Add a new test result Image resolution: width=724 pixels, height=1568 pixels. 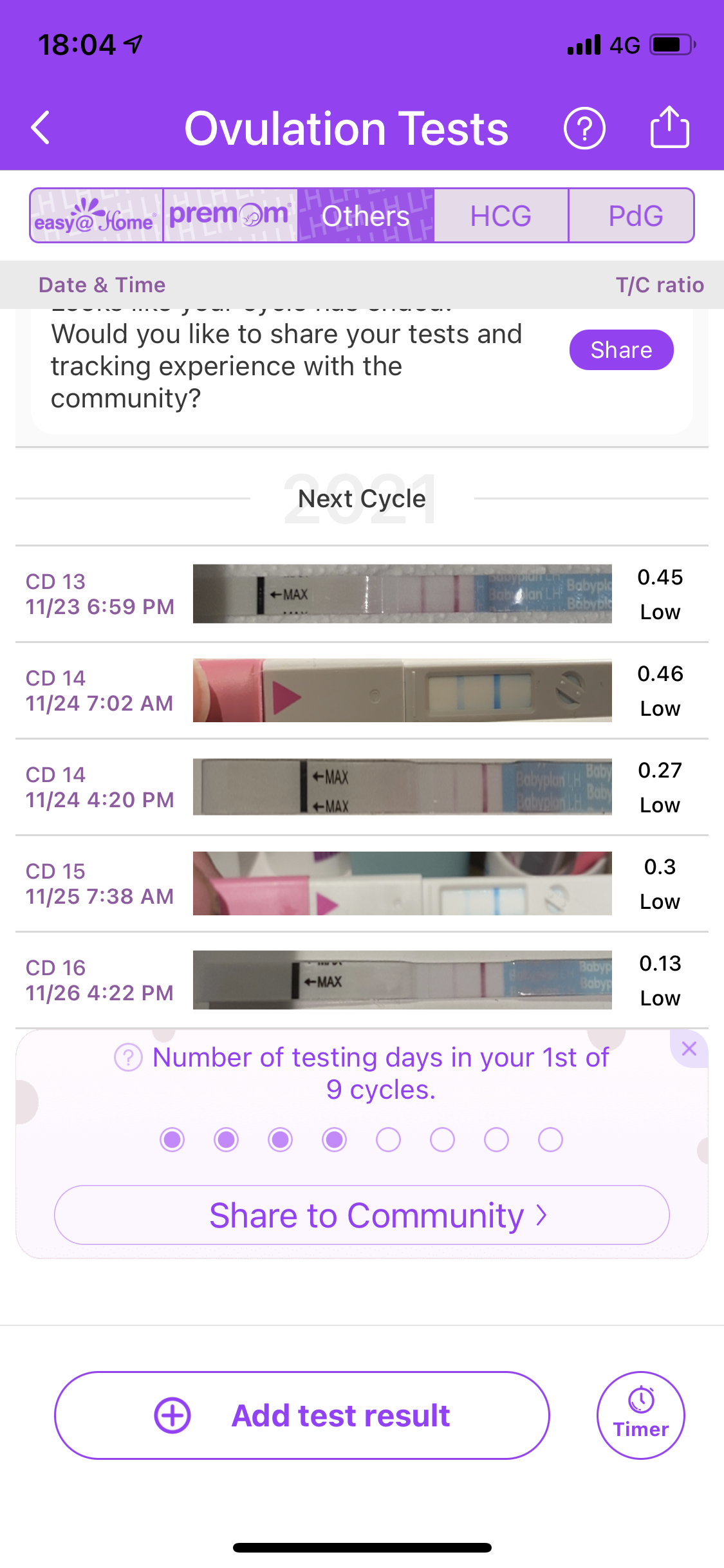[x=302, y=1415]
